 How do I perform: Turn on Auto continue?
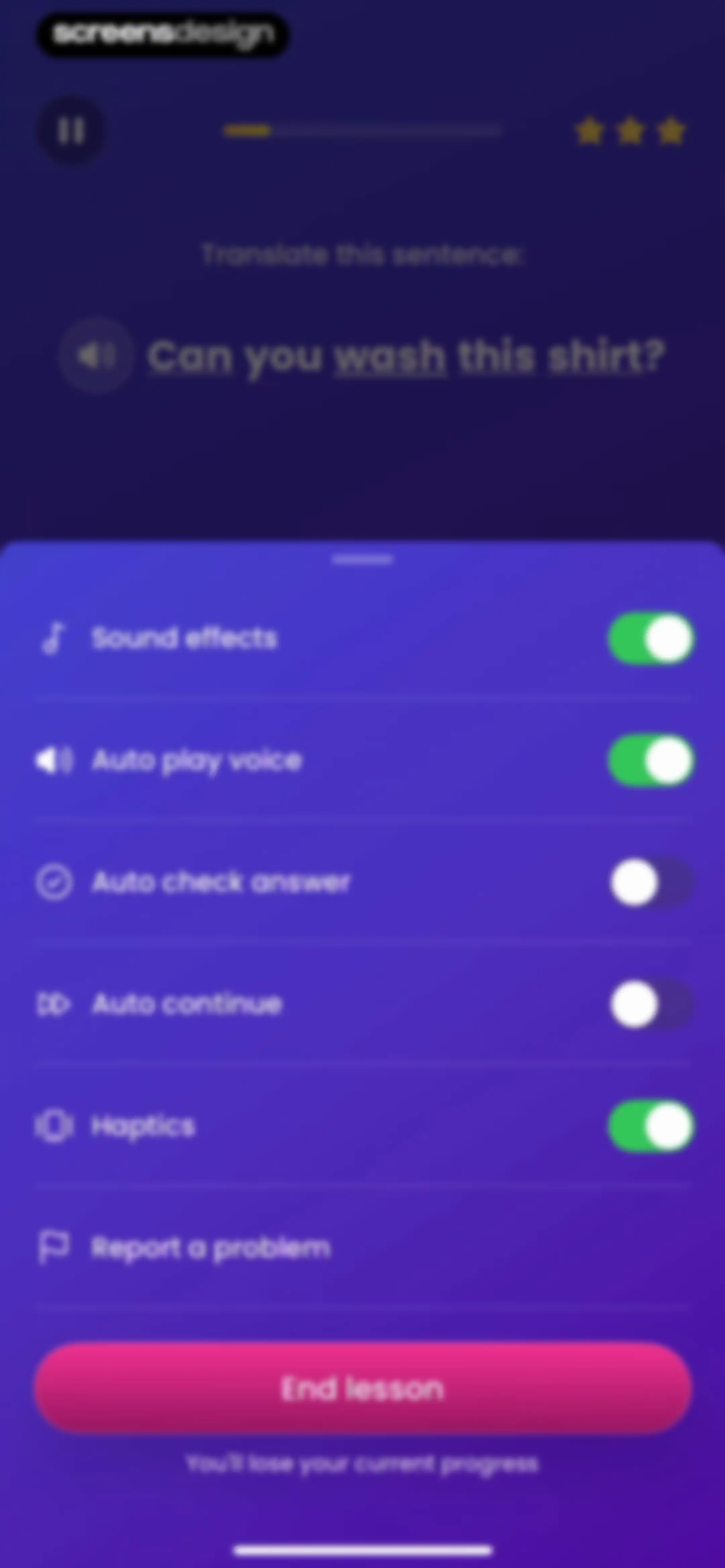[651, 1004]
